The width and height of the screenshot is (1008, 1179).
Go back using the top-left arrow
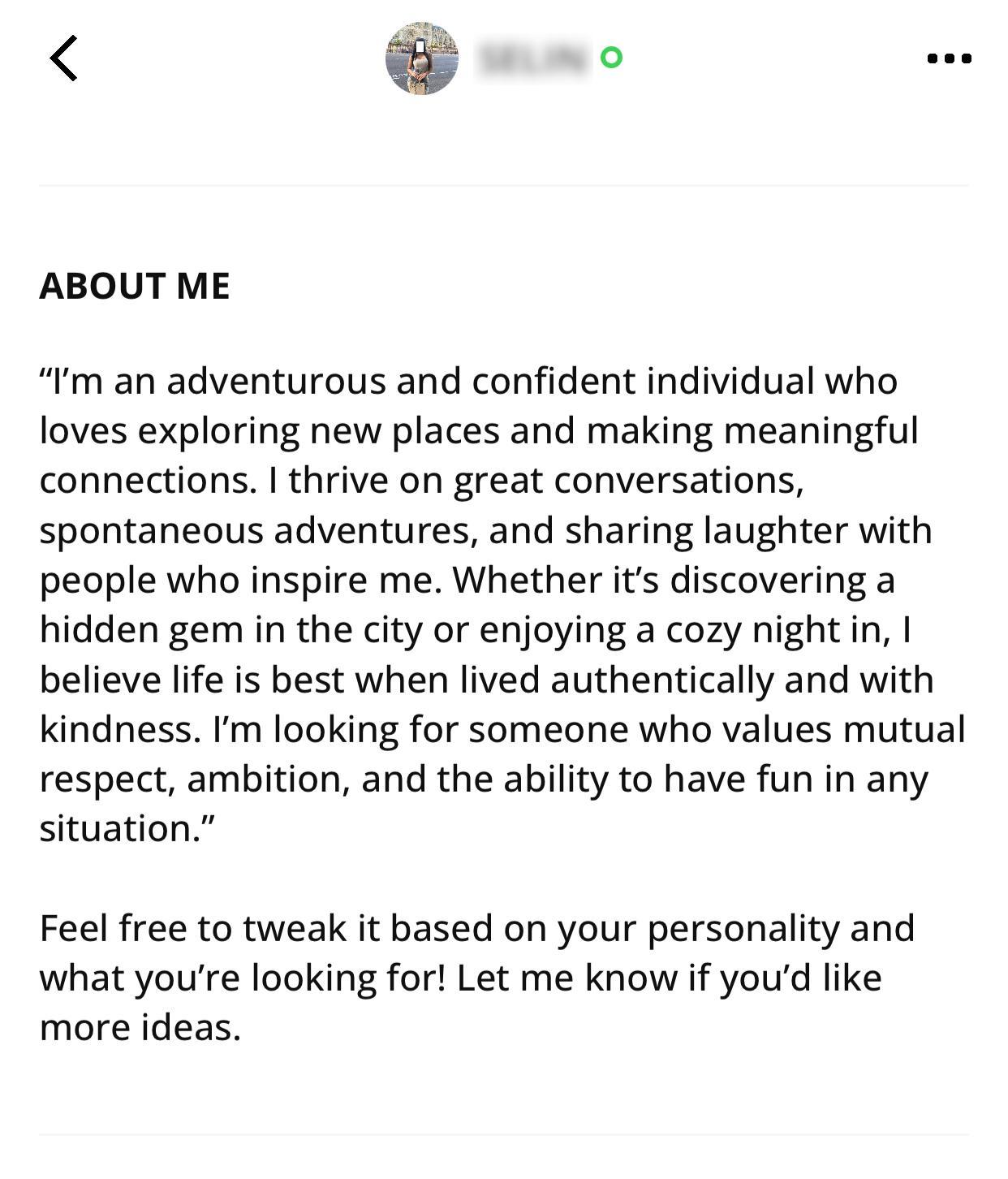pos(63,58)
